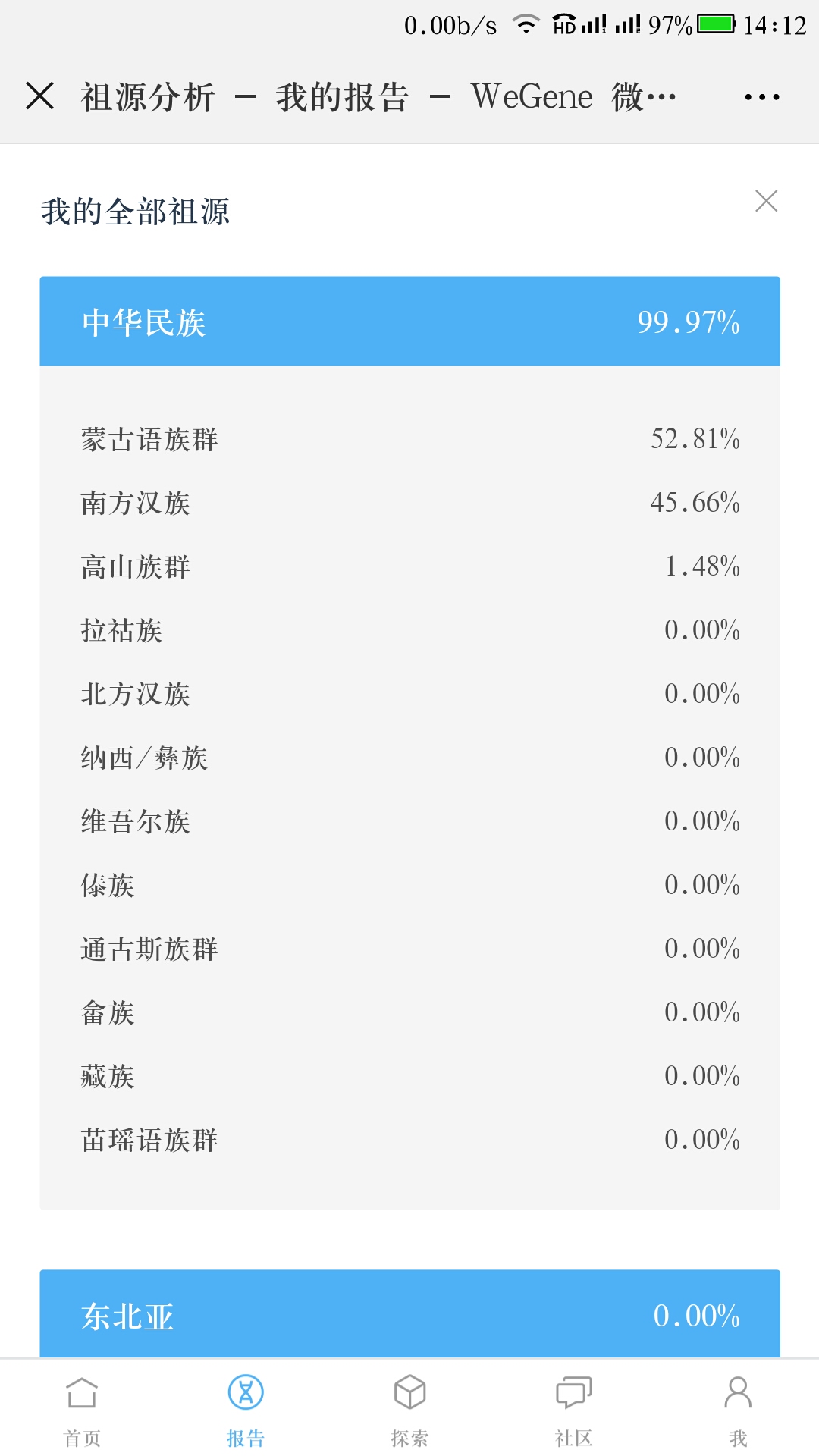Go to the 首页 tab
The width and height of the screenshot is (819, 1456).
82,1410
